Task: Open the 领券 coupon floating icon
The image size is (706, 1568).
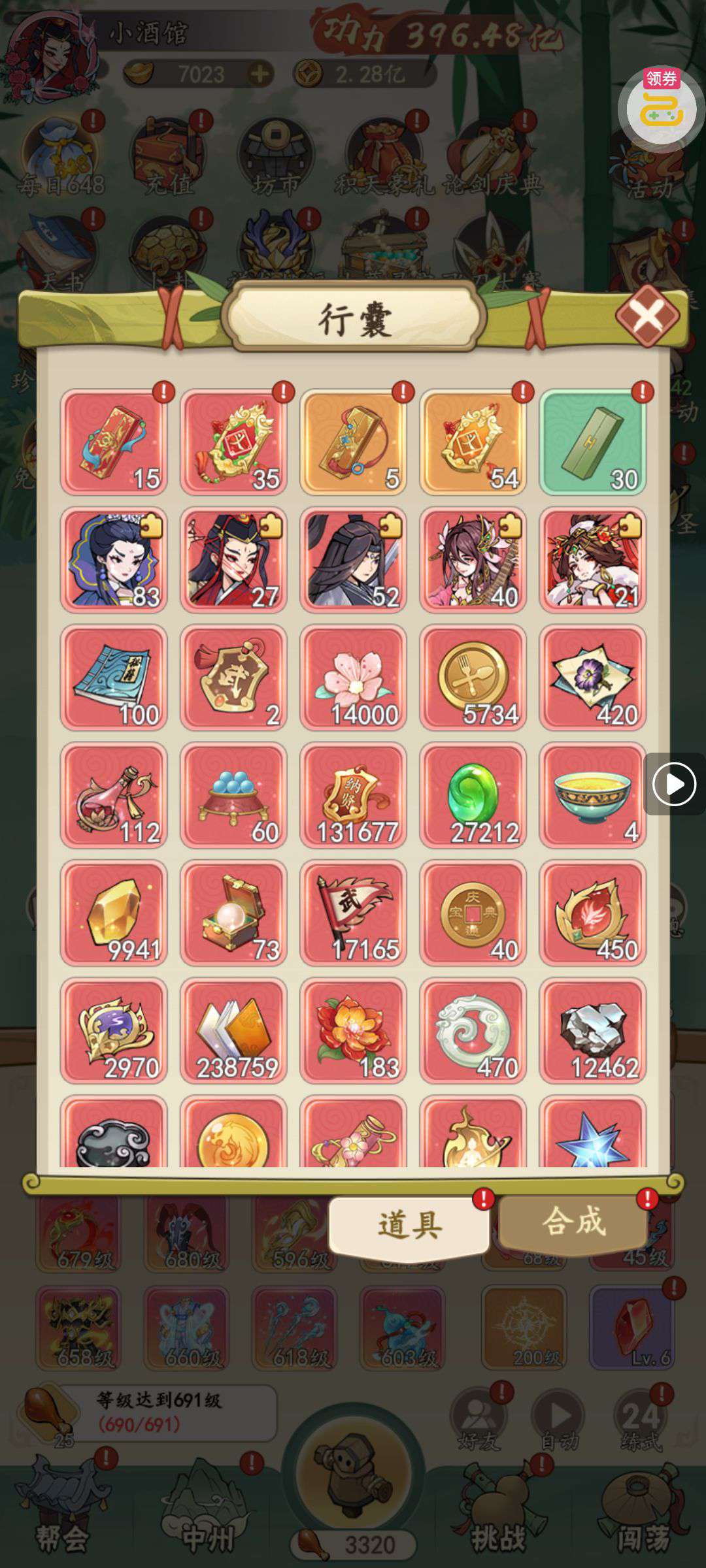Action: pyautogui.click(x=661, y=105)
